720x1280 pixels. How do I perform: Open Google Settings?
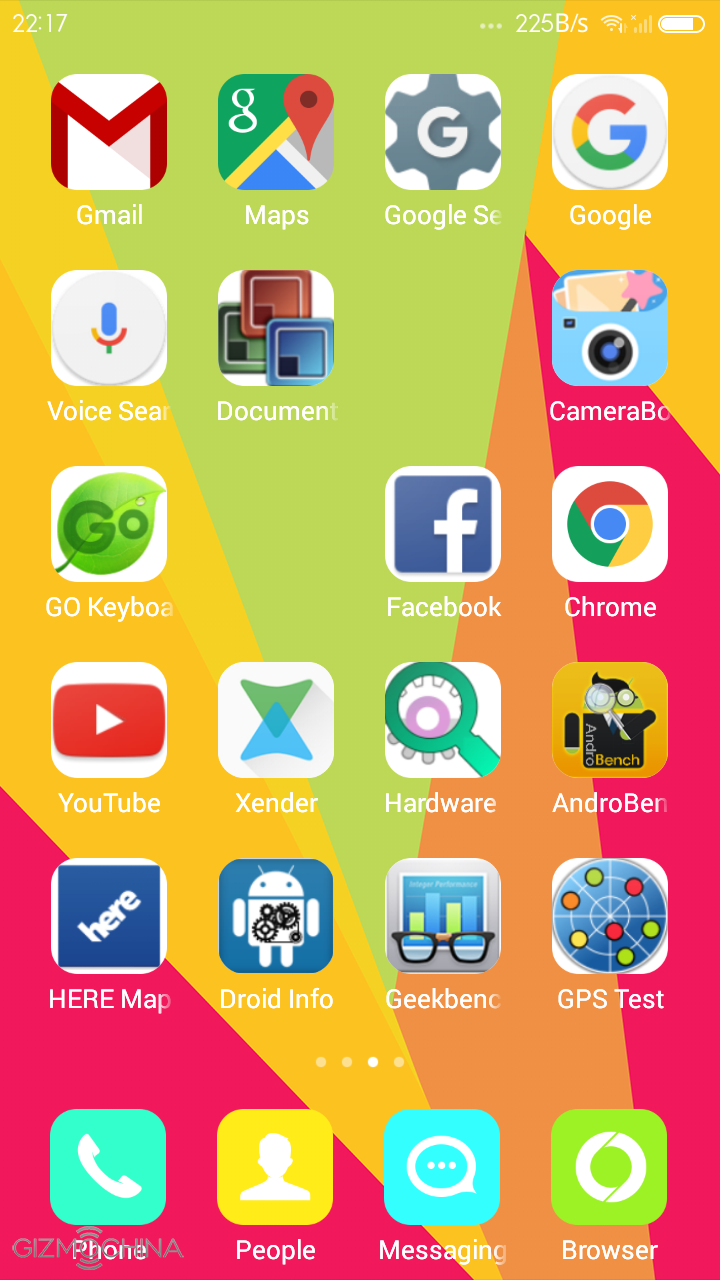[x=443, y=132]
